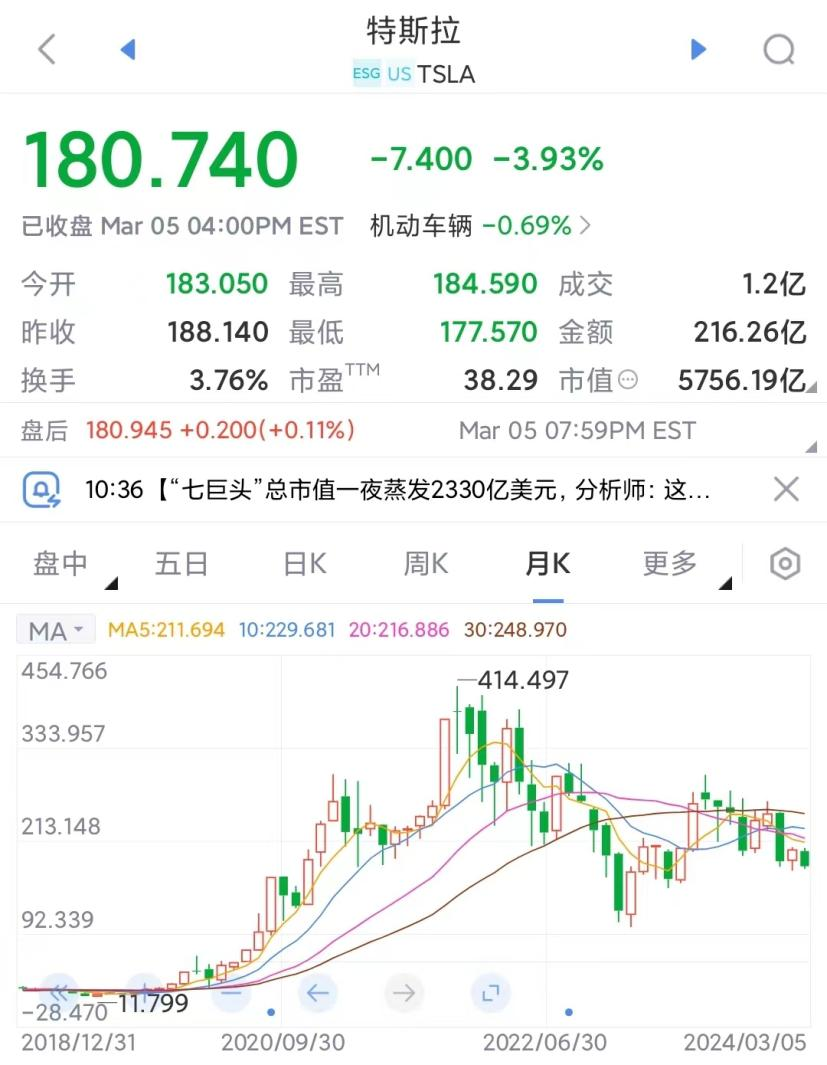Open the search icon
The height and width of the screenshot is (1065, 827).
point(779,49)
